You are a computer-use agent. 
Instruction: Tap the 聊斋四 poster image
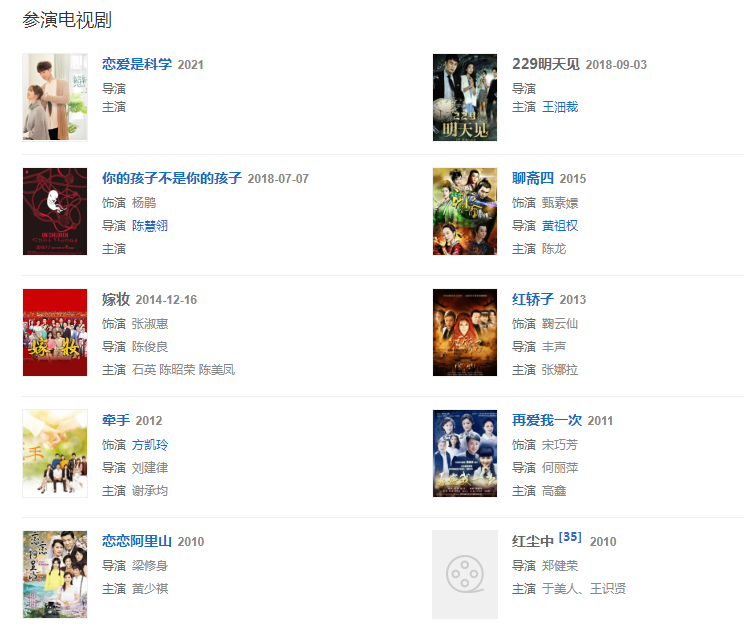(x=465, y=211)
